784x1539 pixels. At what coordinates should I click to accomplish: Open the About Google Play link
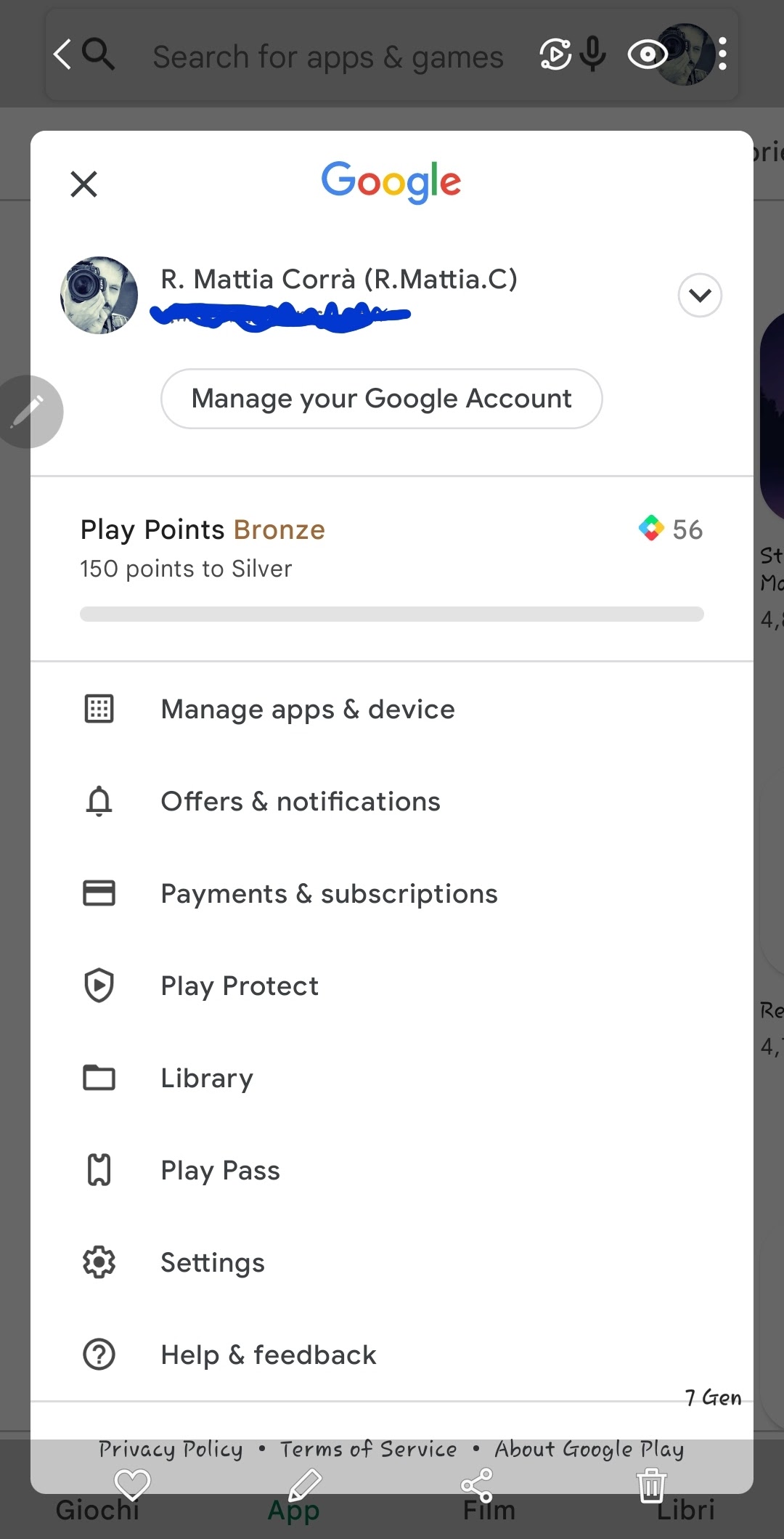(589, 1449)
